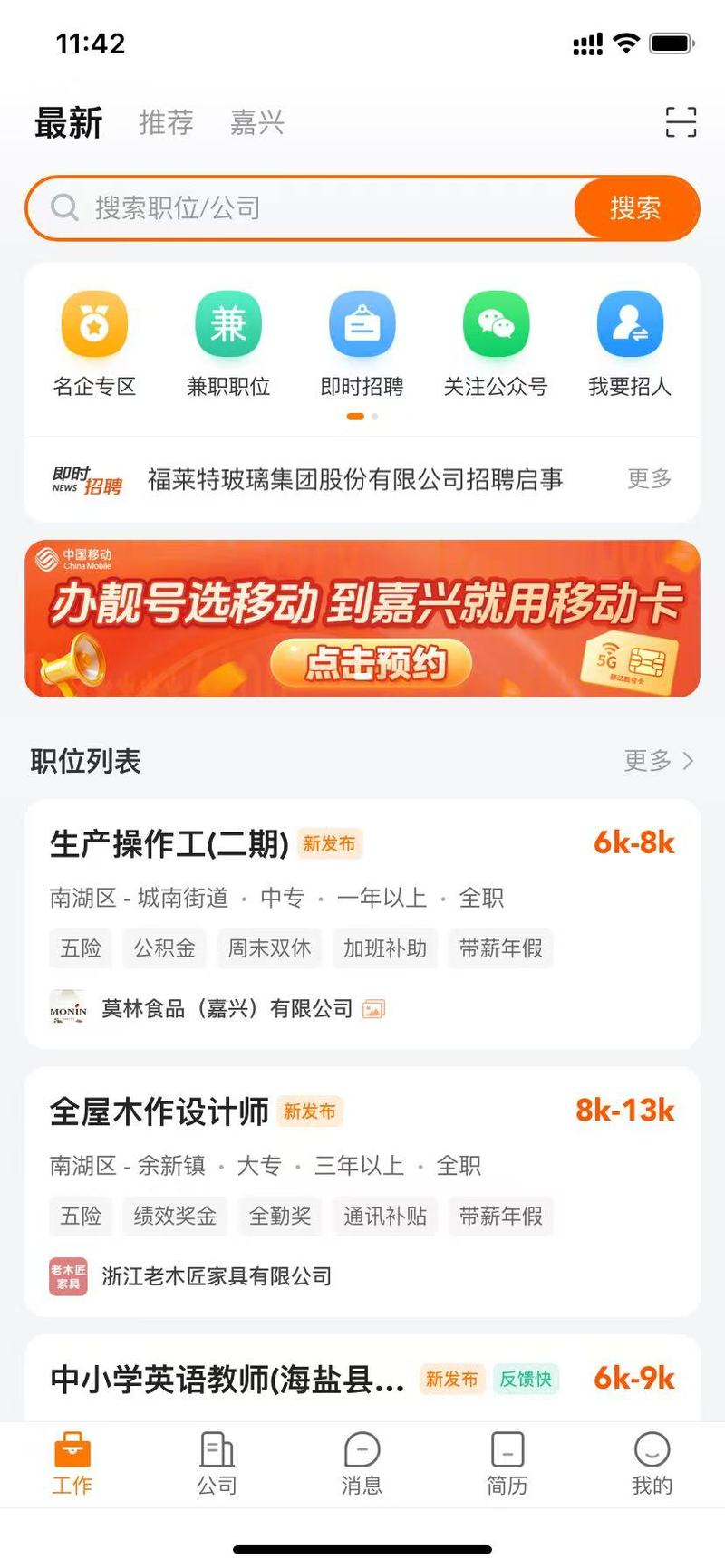Viewport: 725px width, 1568px height.
Task: Tap the 搜索职位/公司 search field
Action: pos(308,208)
